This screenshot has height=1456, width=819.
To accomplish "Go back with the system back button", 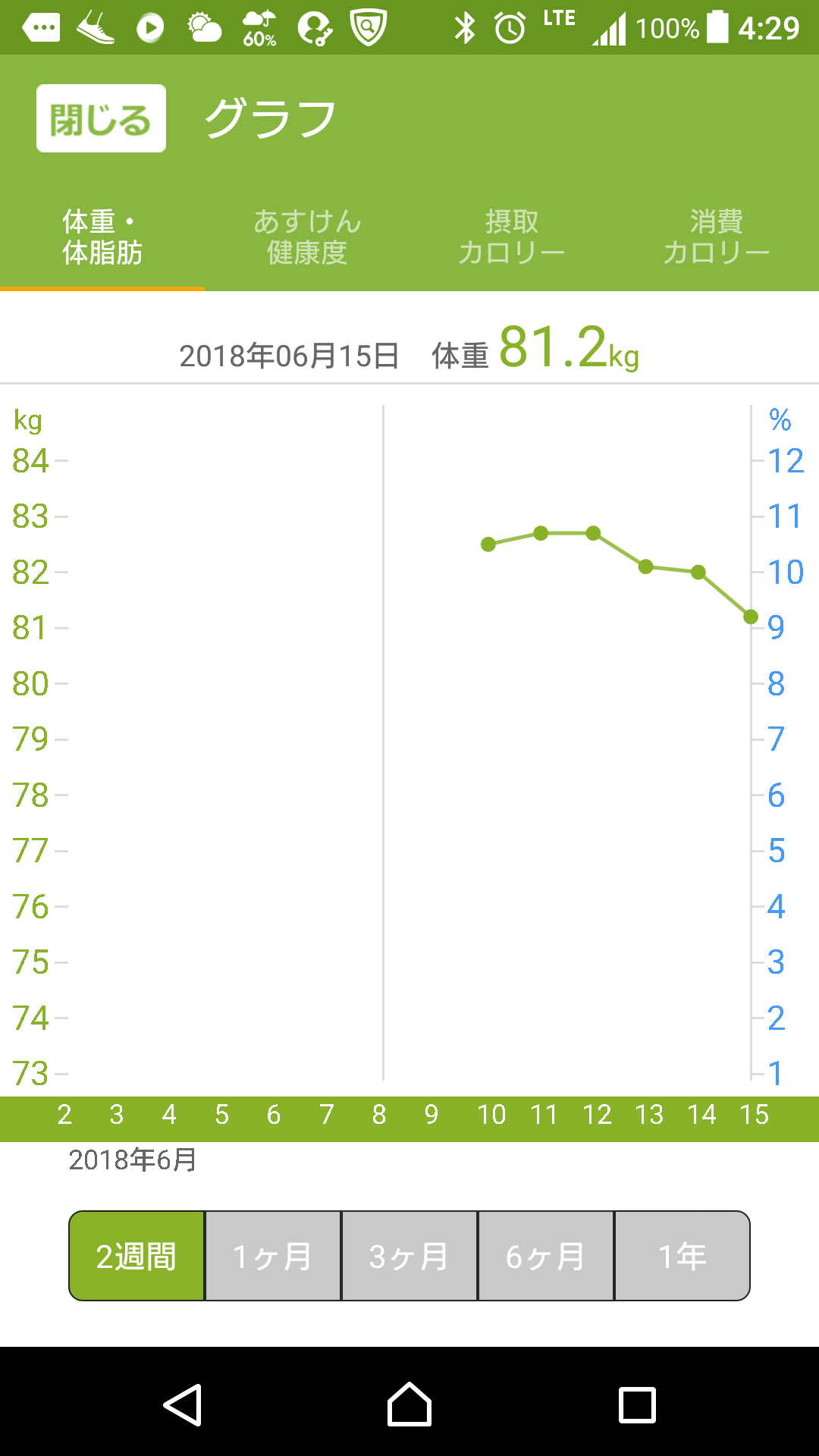I will click(183, 1405).
